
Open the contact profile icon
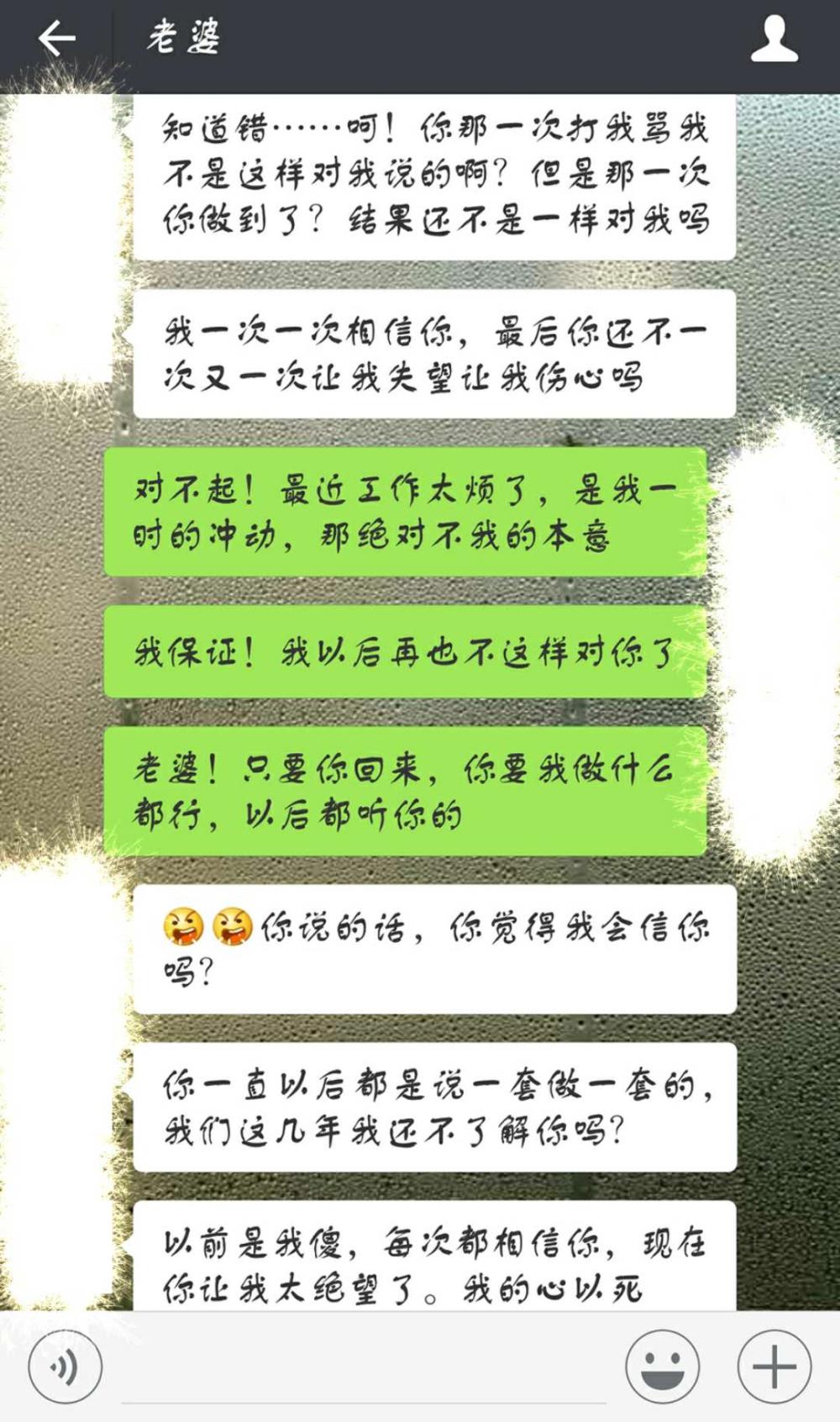(774, 39)
